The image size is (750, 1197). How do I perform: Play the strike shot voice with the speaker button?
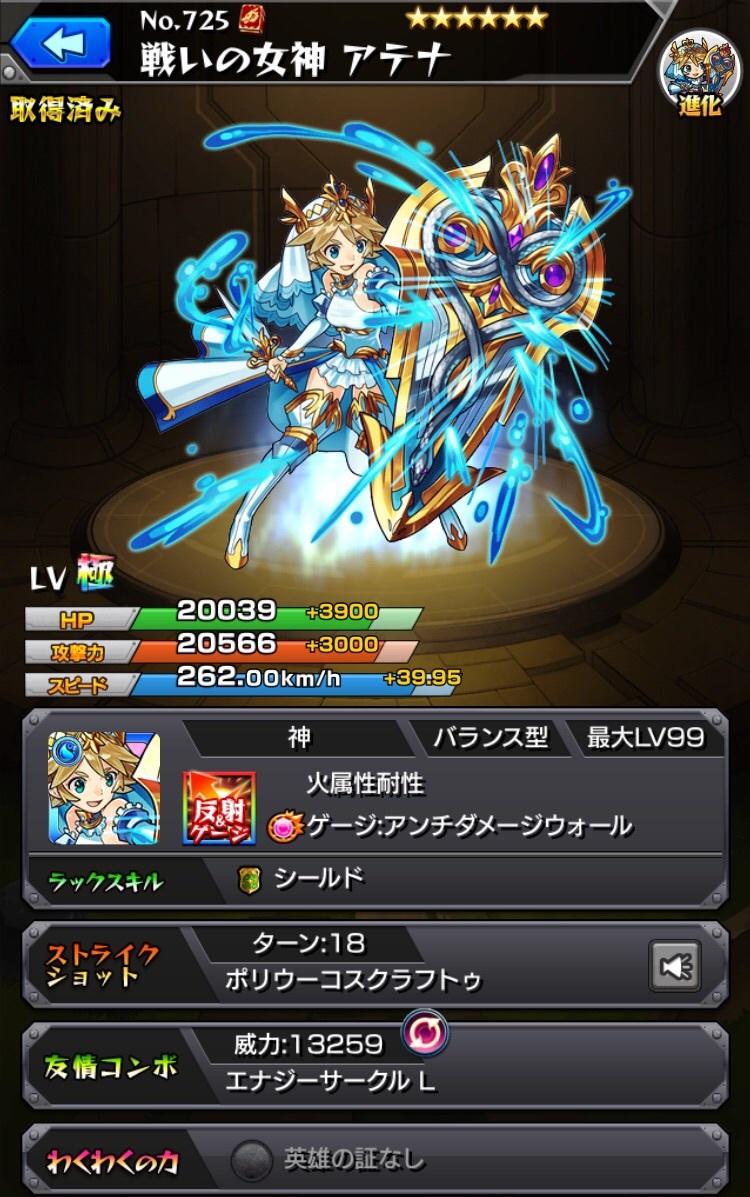point(674,966)
